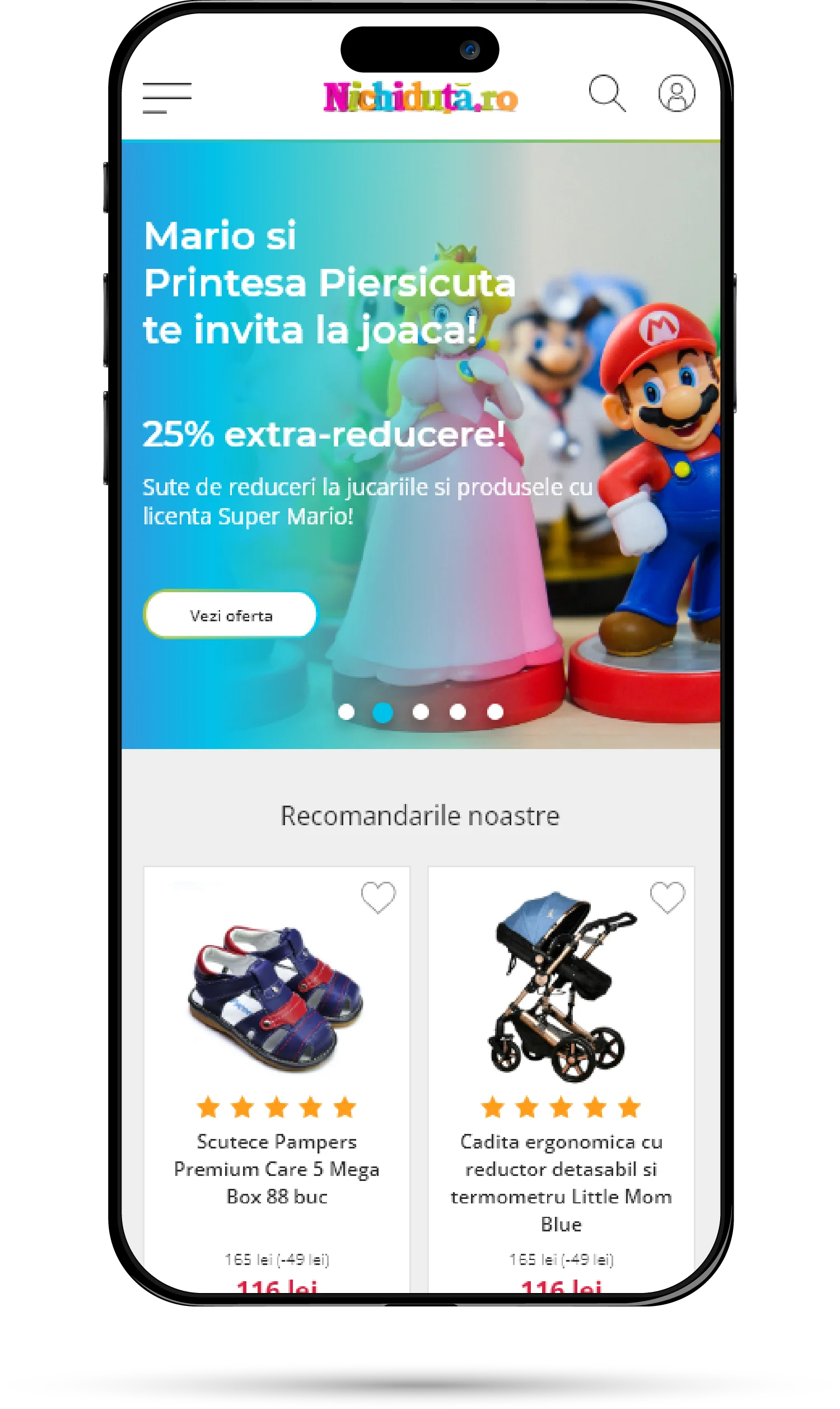Show the last banner slide dot
This screenshot has width=840, height=1409.
[495, 712]
